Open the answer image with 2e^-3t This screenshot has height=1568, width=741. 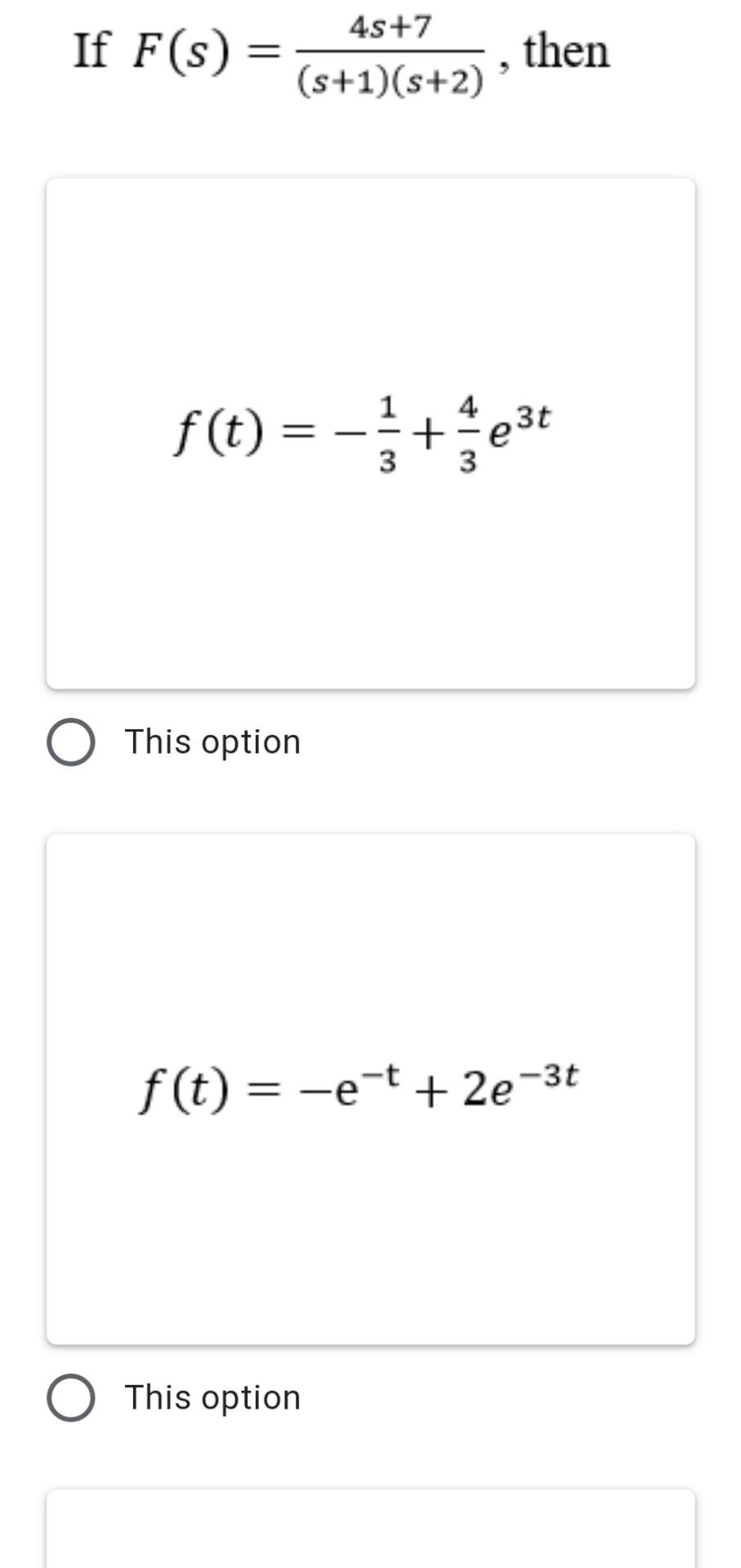pos(370,1089)
